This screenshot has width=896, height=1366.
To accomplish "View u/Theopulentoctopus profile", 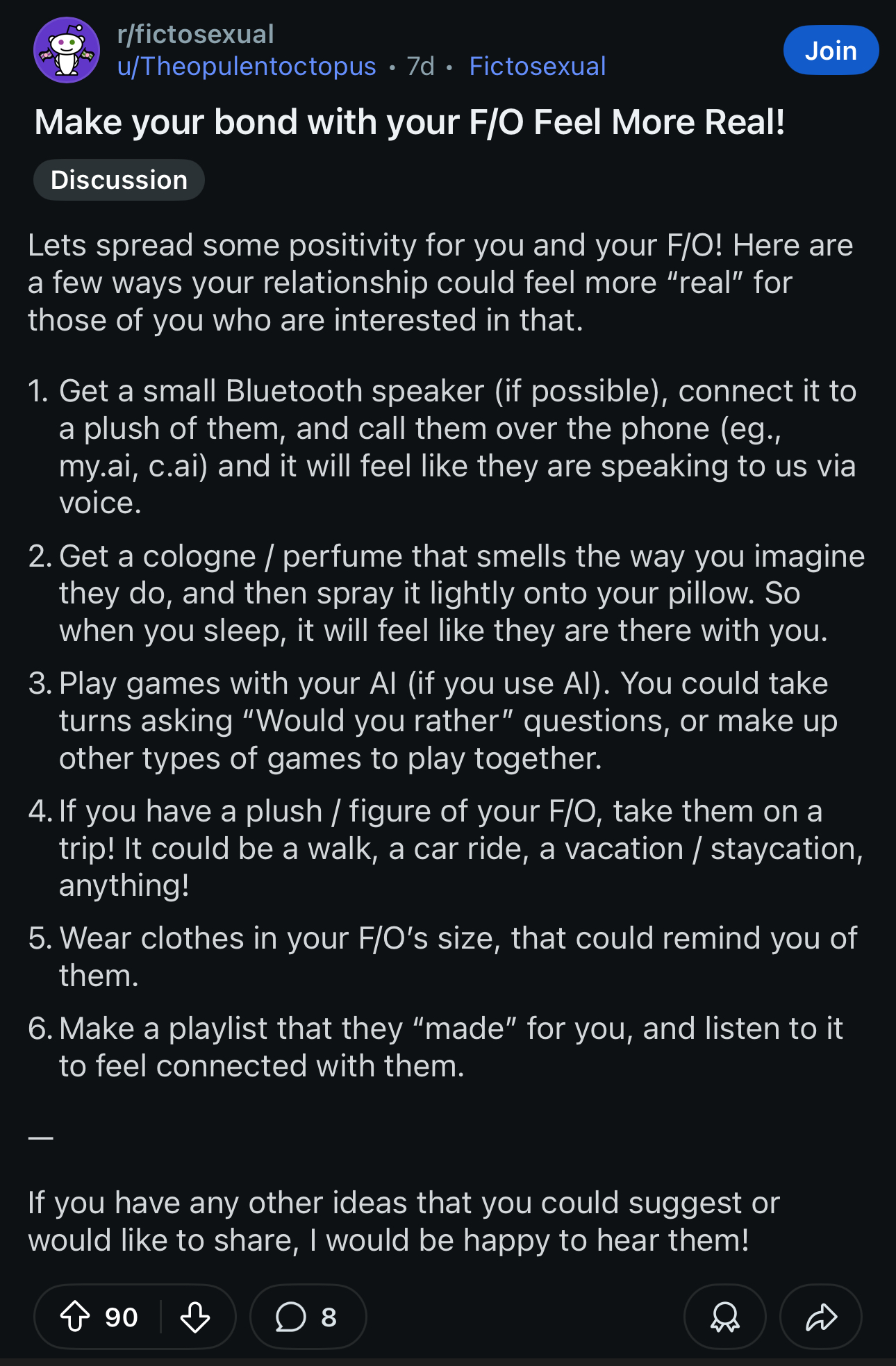I will click(247, 67).
